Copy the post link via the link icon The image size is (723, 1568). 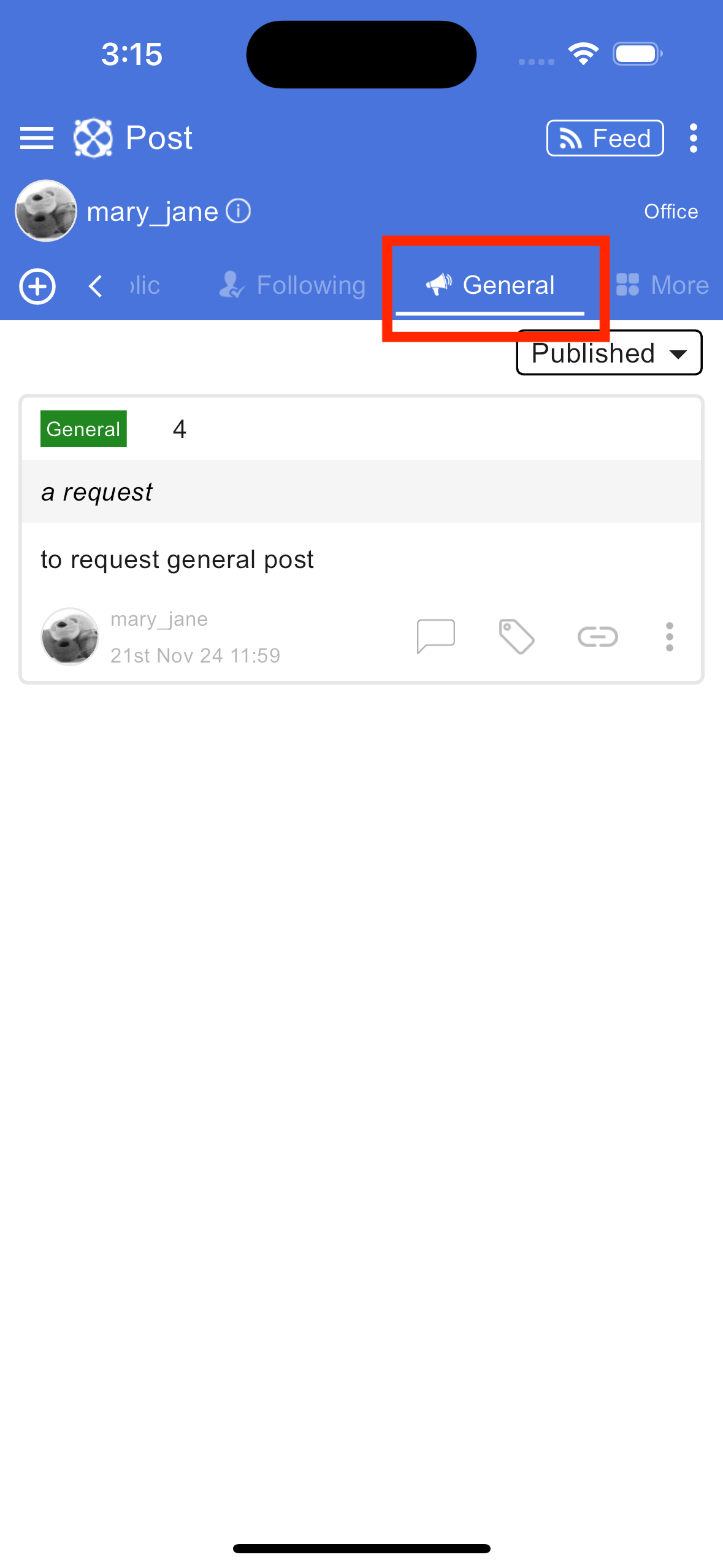(597, 636)
